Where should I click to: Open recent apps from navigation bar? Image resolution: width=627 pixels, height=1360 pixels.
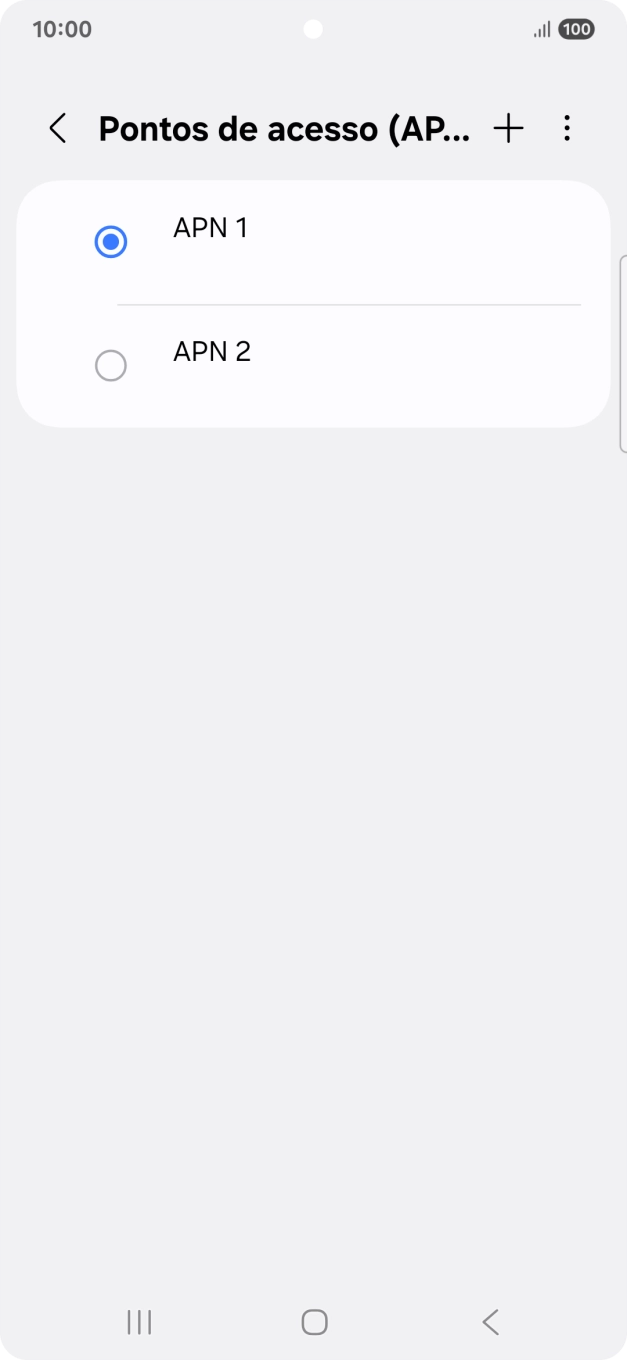click(139, 1322)
